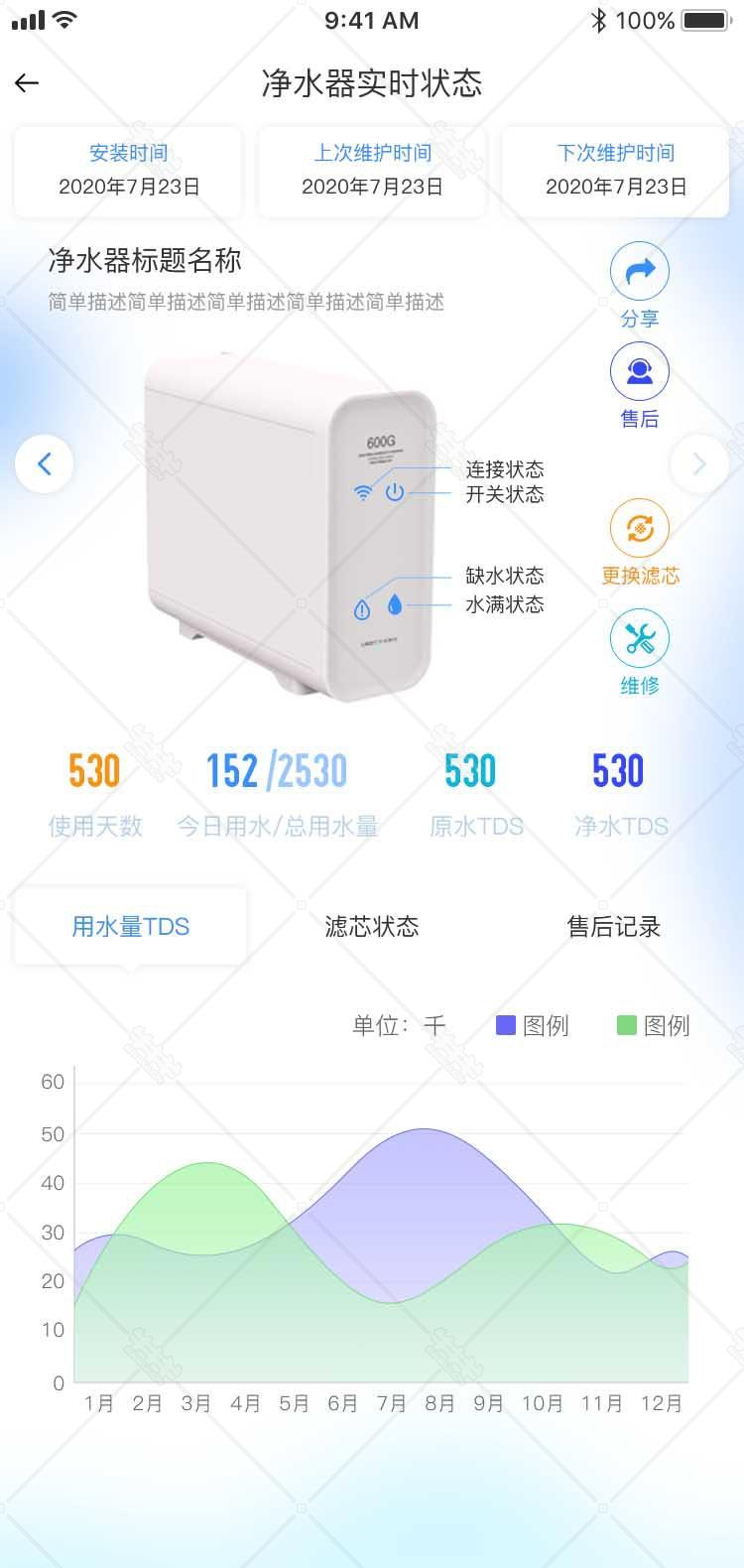Go back using the top-left arrow
Screen dimensions: 744x1568
click(x=27, y=83)
